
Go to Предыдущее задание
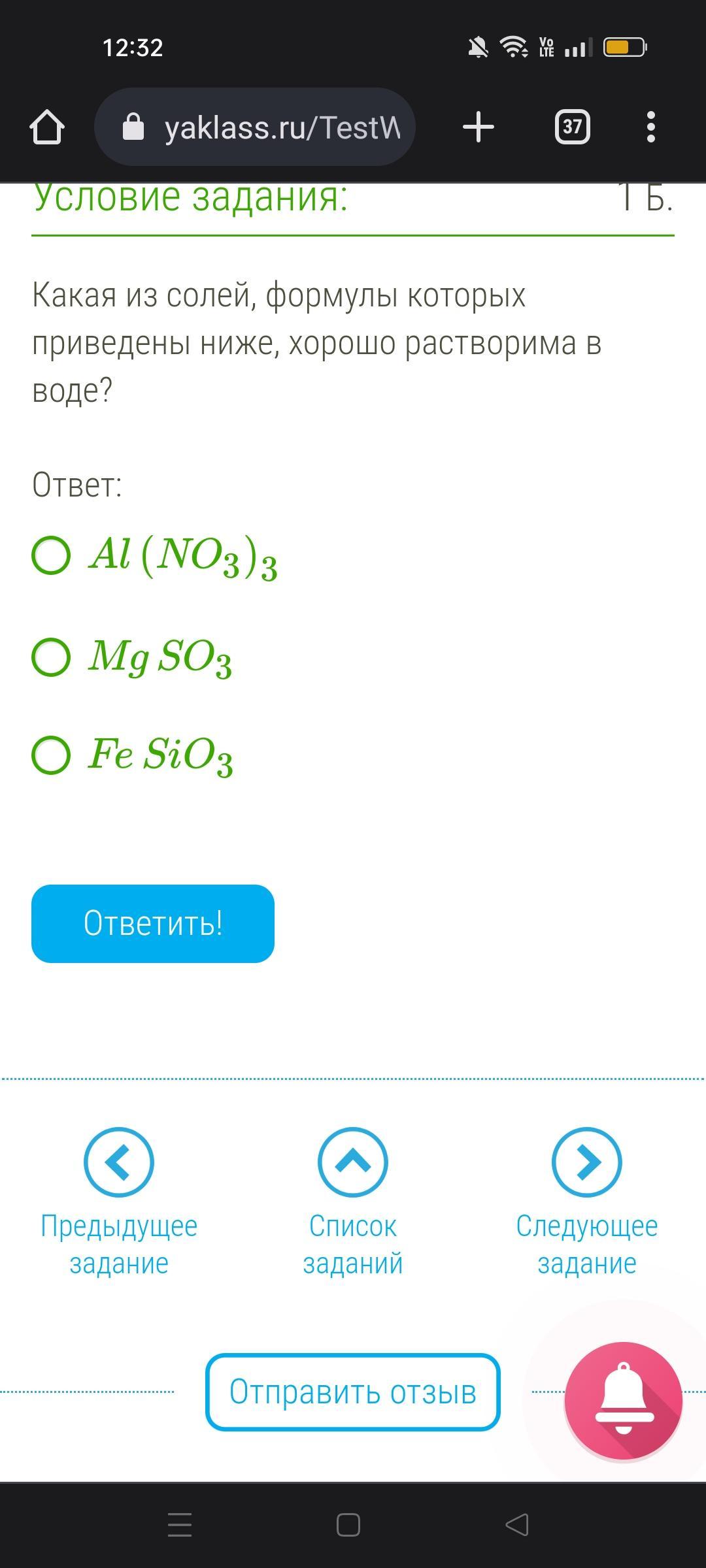[x=119, y=1162]
